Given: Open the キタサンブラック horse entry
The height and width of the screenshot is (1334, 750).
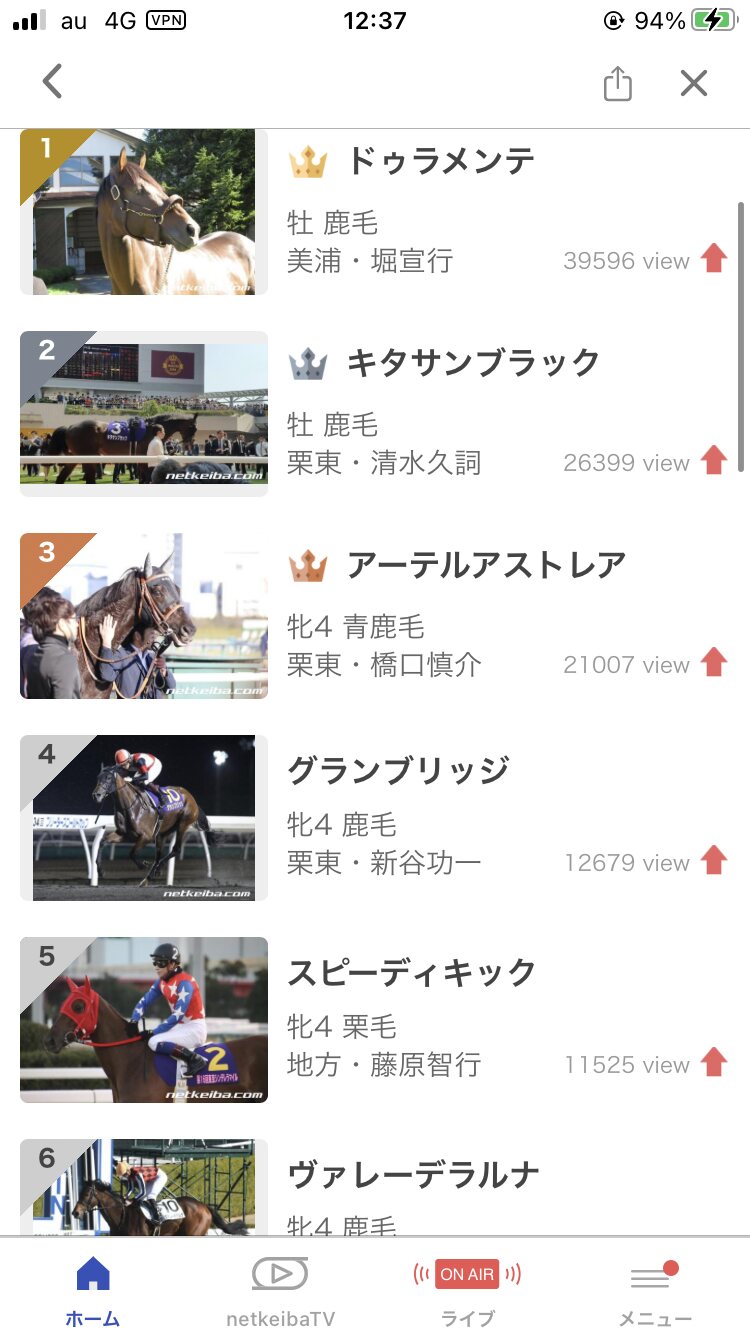Looking at the screenshot, I should point(375,414).
